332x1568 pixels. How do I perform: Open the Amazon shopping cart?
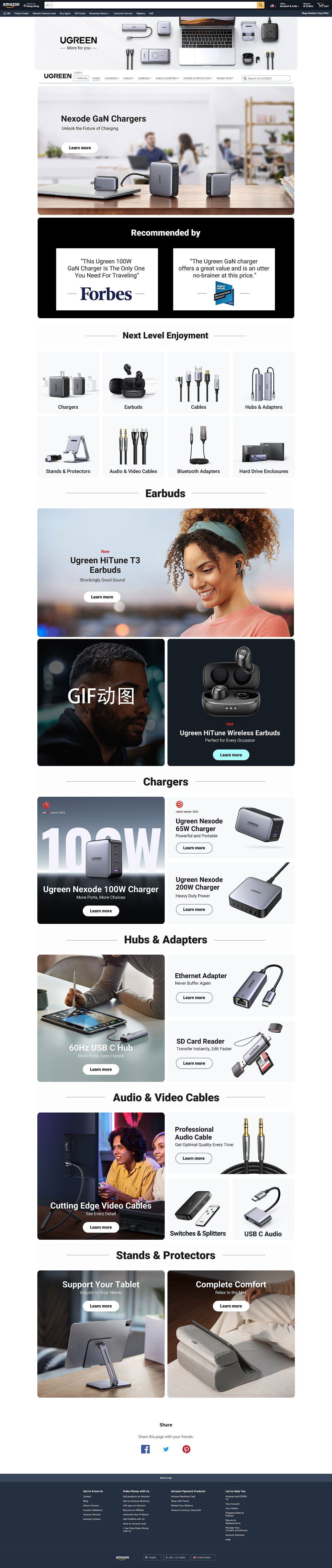pos(323,5)
